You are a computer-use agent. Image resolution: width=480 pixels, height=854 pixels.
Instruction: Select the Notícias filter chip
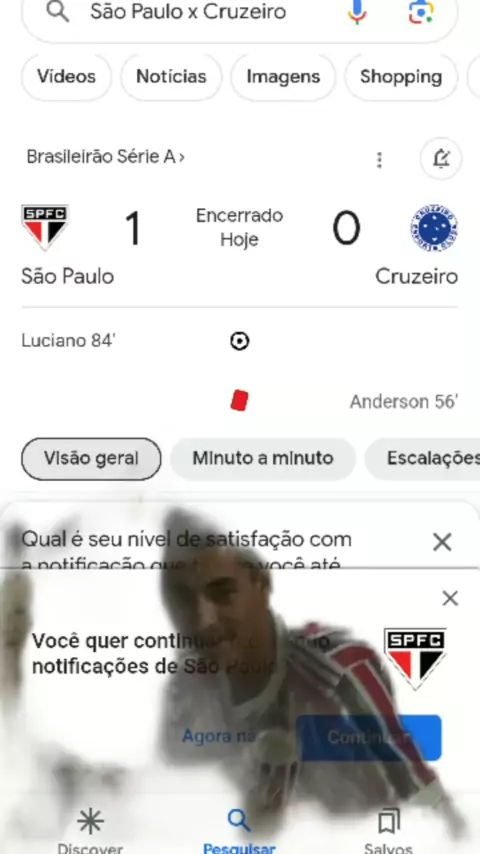click(171, 77)
